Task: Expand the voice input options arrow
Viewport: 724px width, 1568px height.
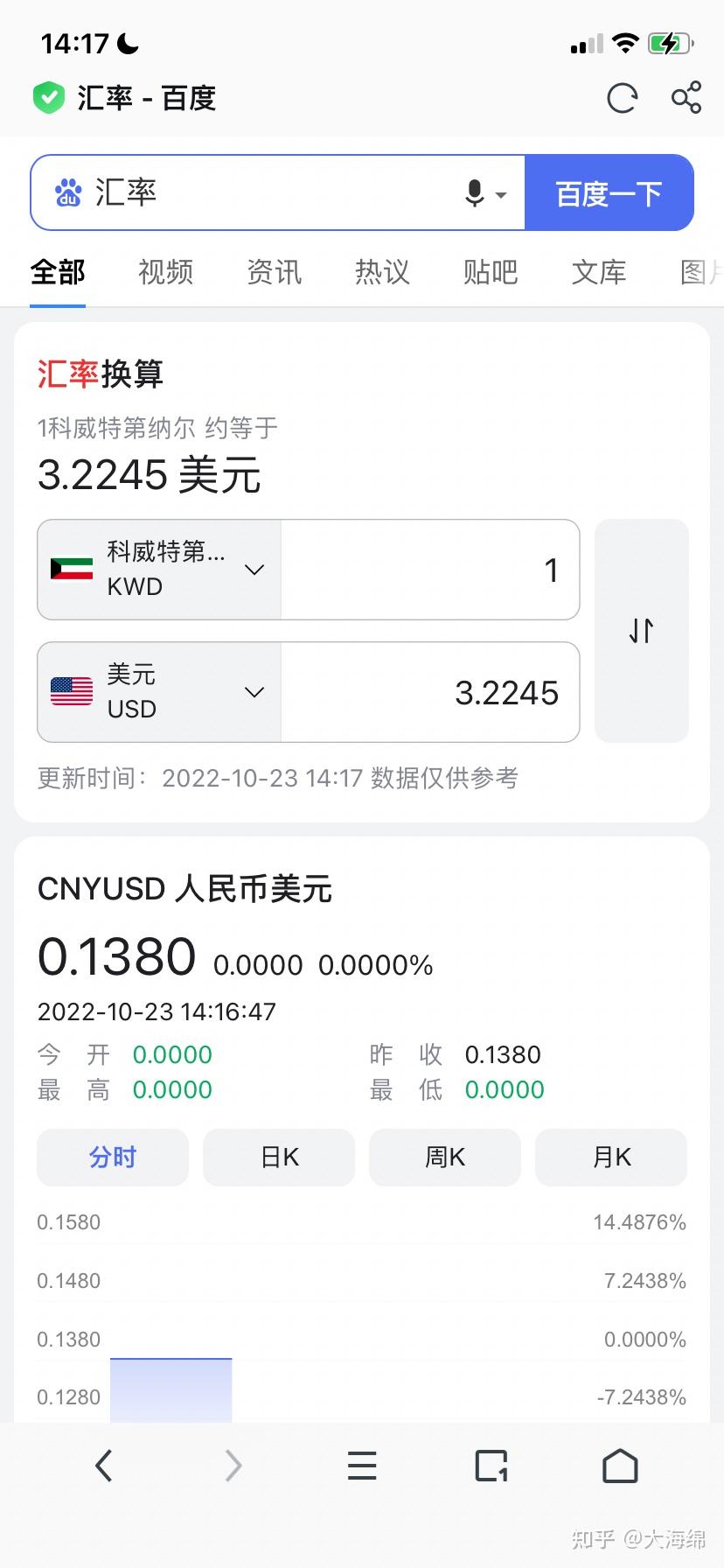Action: [x=501, y=194]
